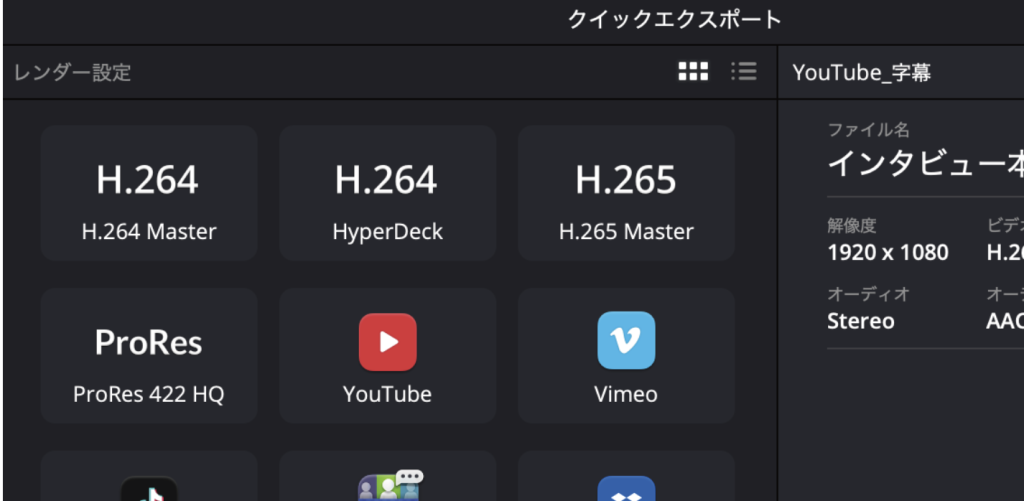
Task: Select the ProRes 422 HQ preset
Action: [149, 356]
